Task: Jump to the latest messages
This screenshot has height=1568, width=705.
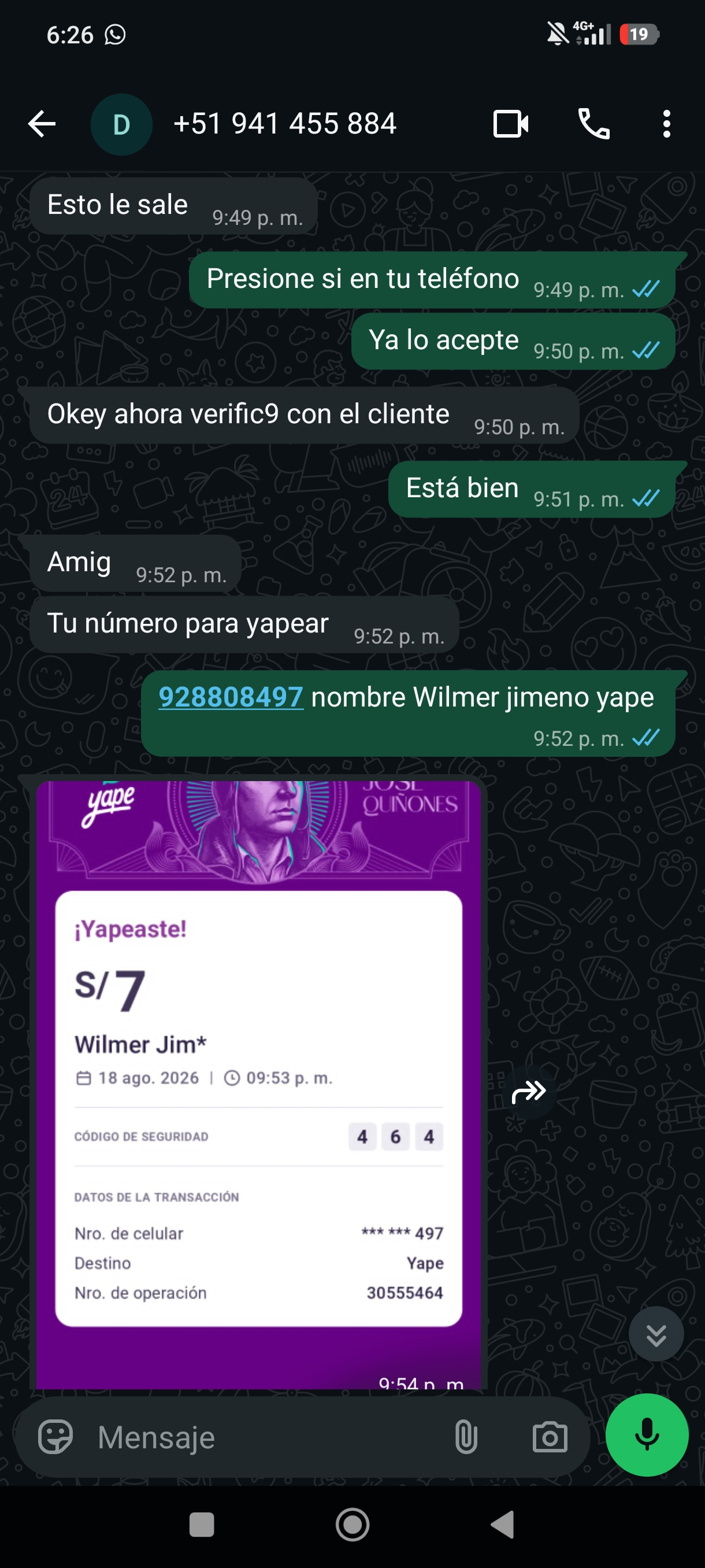Action: coord(656,1334)
